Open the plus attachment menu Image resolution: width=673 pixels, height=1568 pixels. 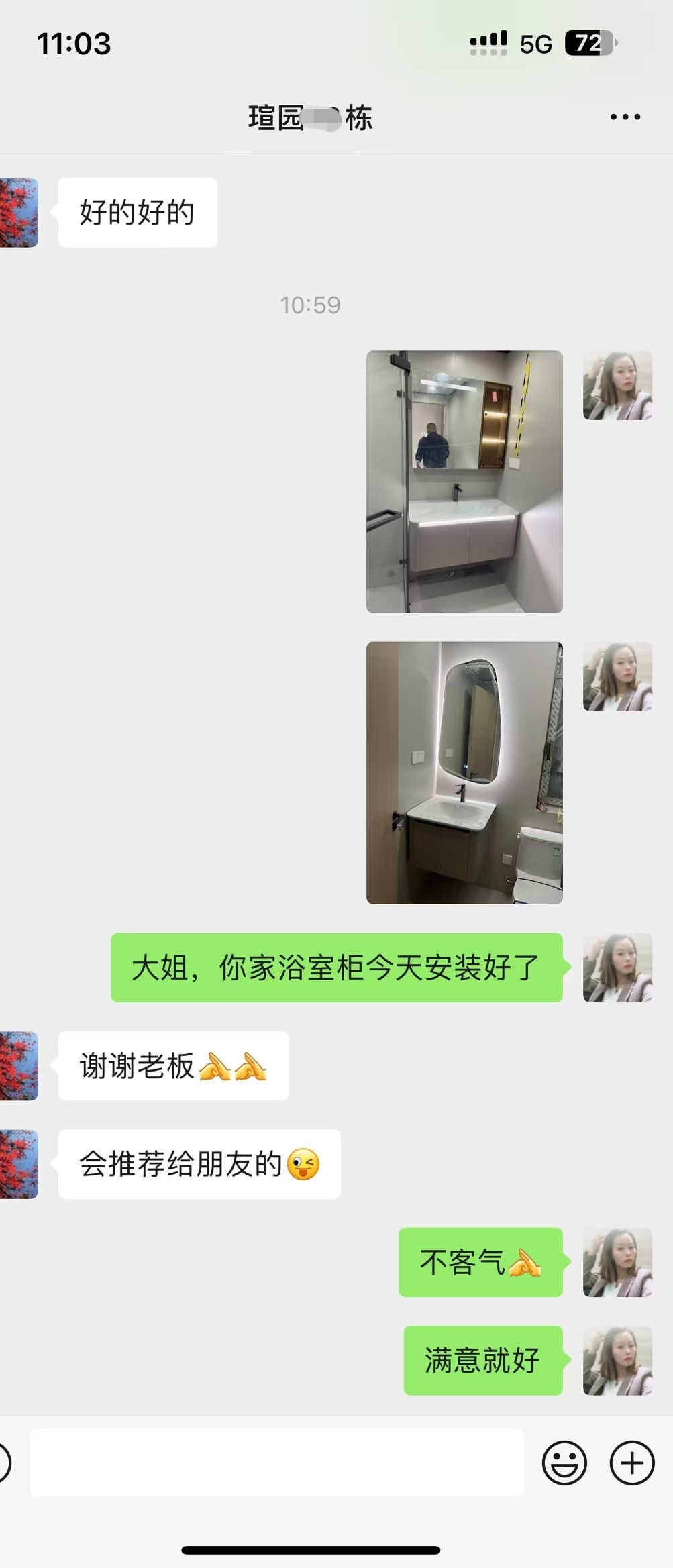click(631, 1463)
